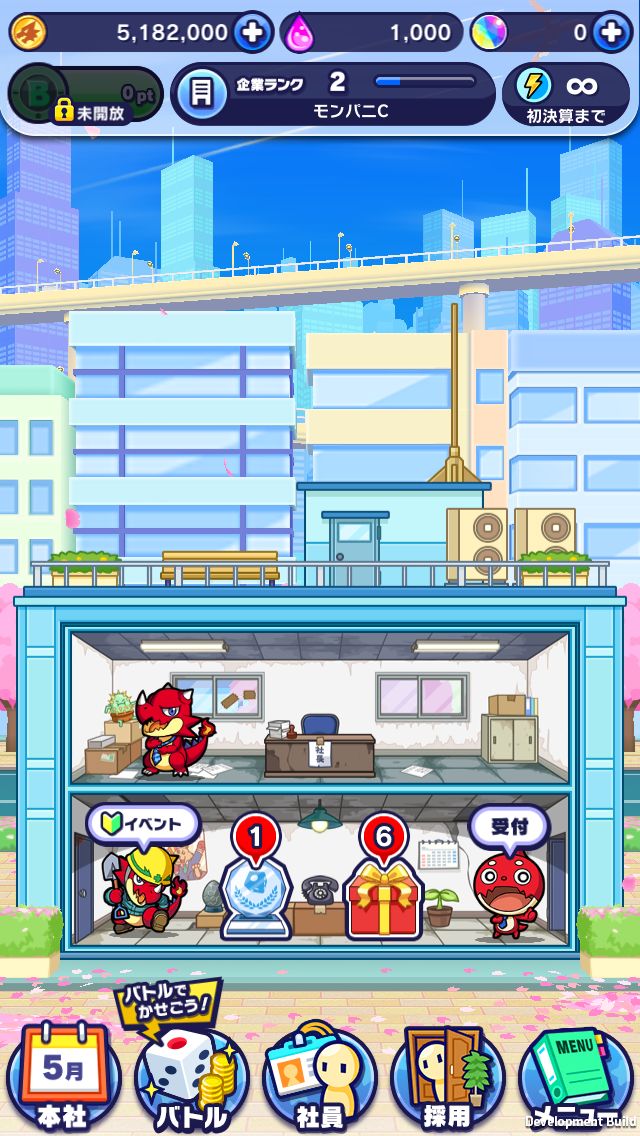Open the trophy achievements with badge 1
Viewport: 640px width, 1136px height.
click(257, 893)
